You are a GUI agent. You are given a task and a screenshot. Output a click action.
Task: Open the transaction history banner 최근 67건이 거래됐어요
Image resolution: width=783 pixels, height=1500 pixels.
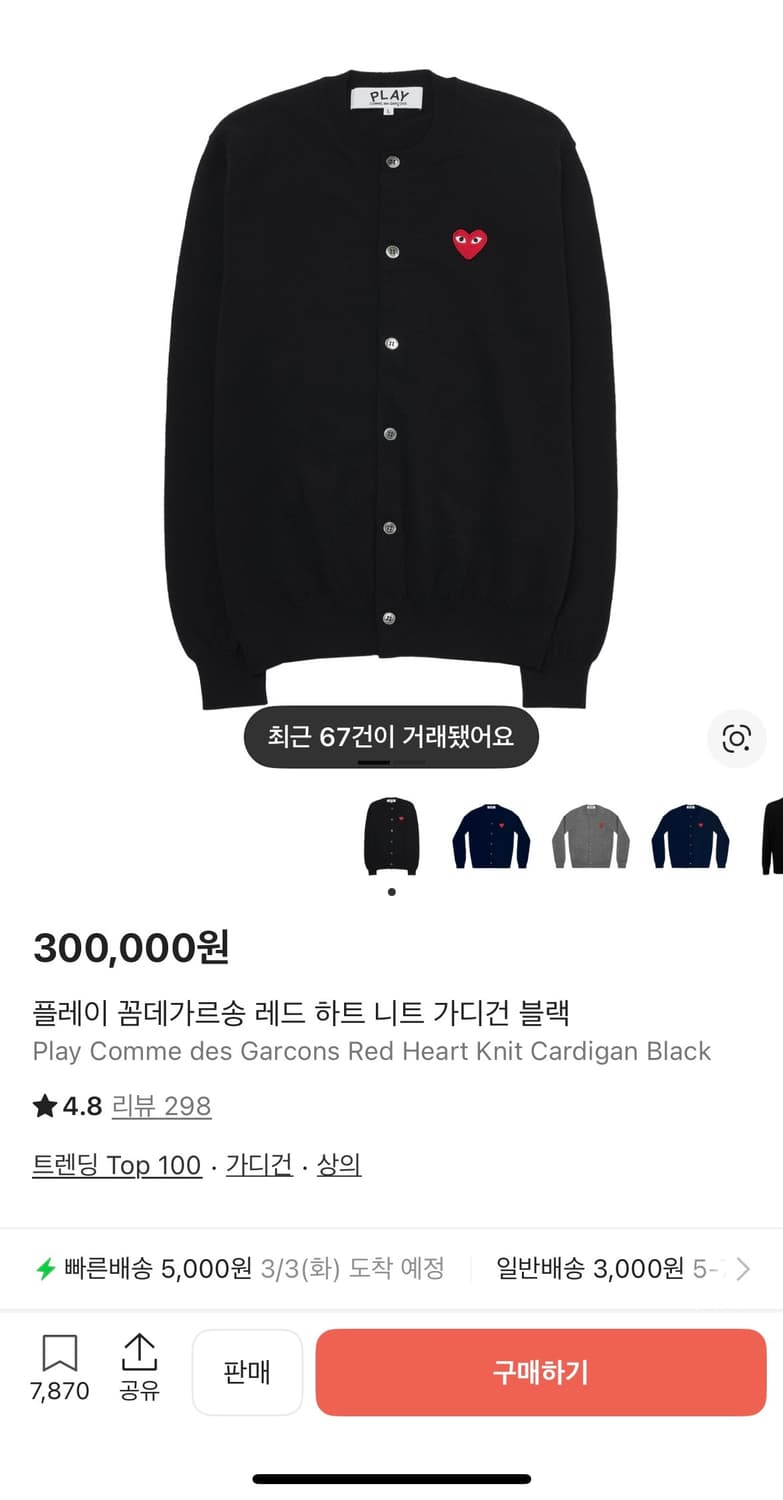pos(390,736)
